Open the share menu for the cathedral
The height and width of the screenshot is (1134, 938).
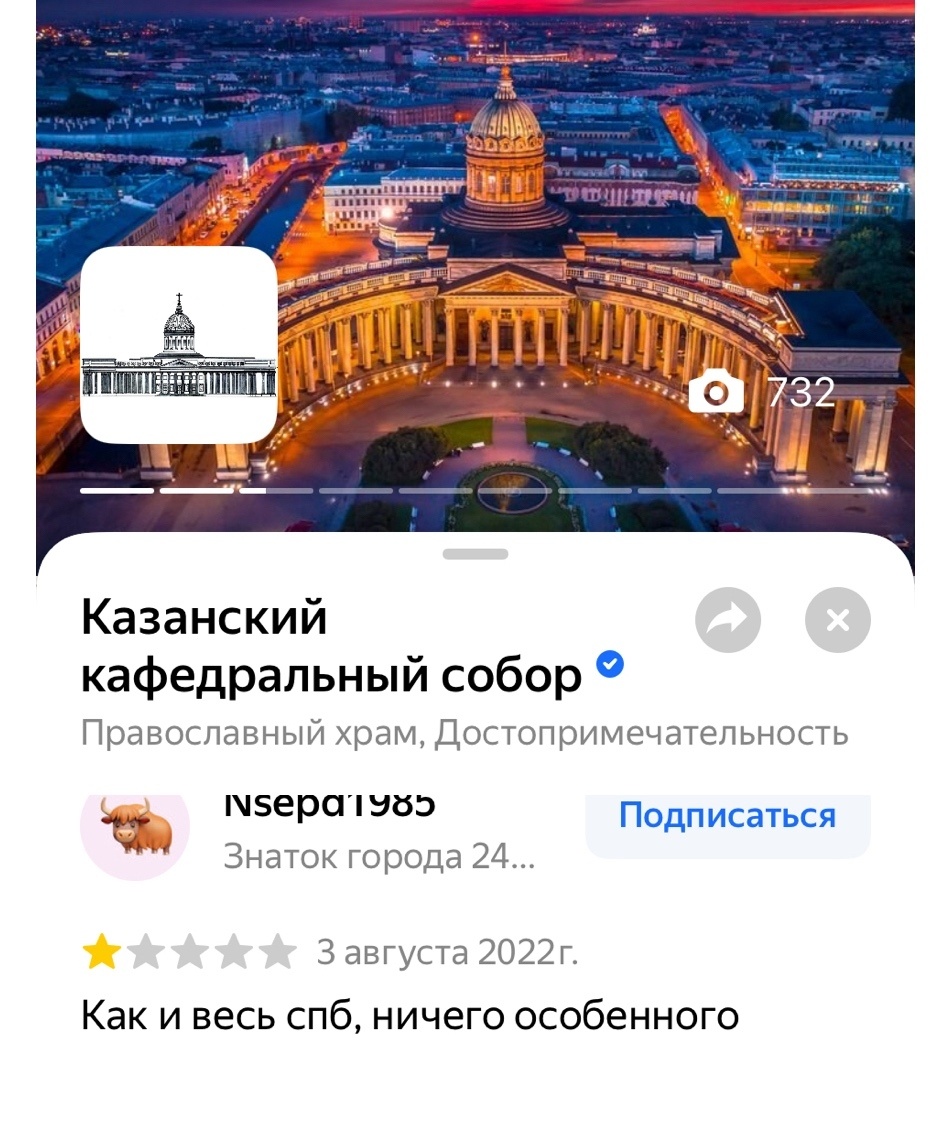727,620
